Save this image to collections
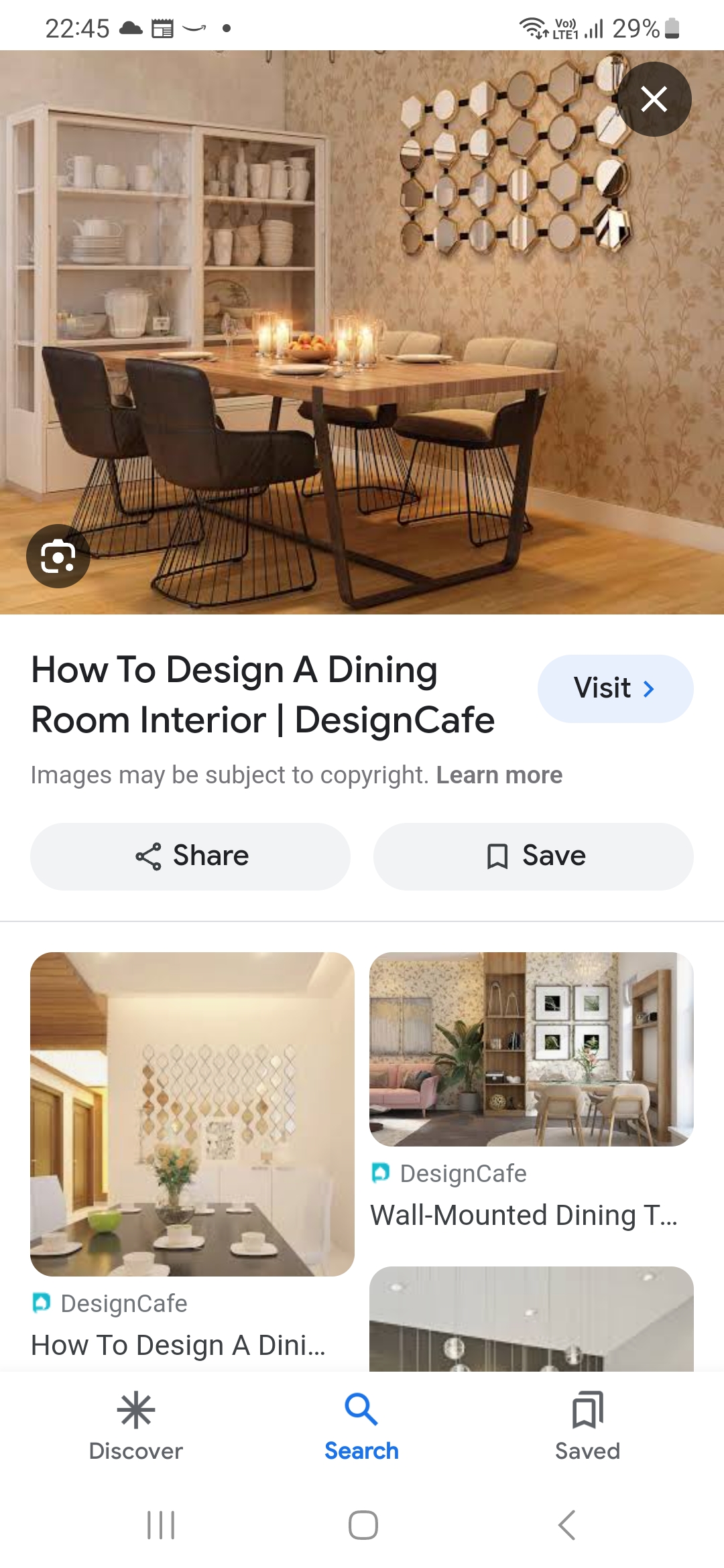 click(533, 856)
